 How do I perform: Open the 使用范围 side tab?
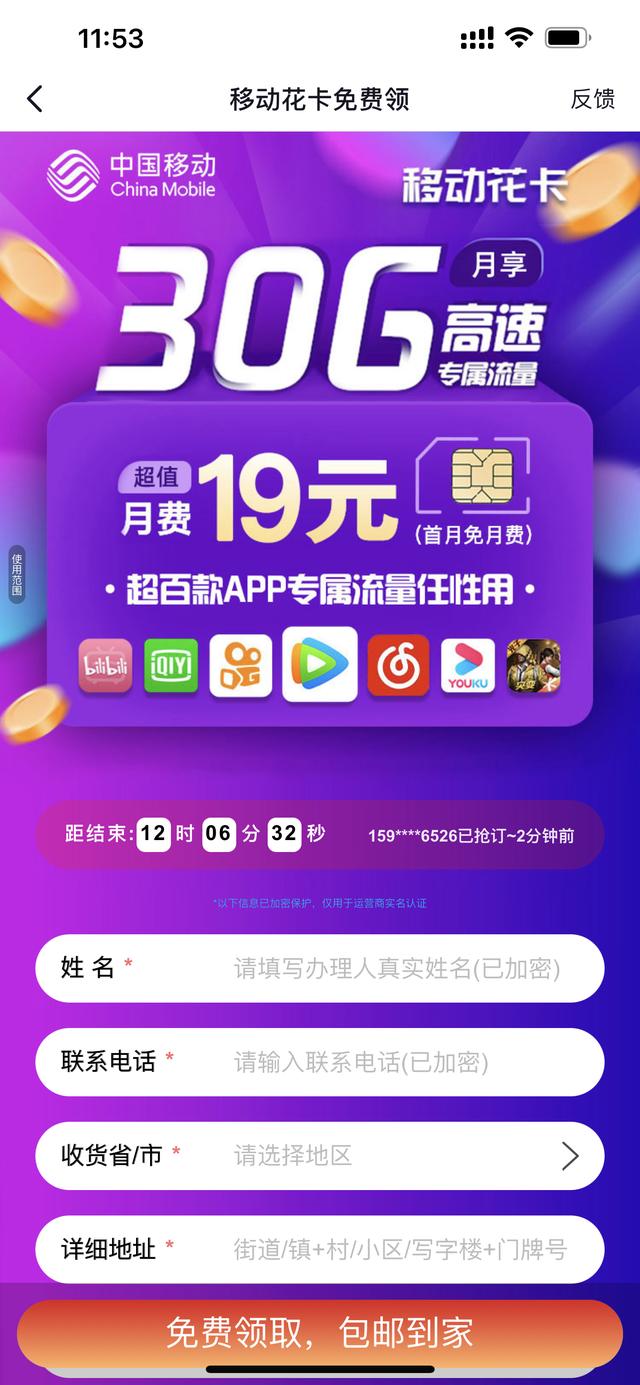[16, 575]
